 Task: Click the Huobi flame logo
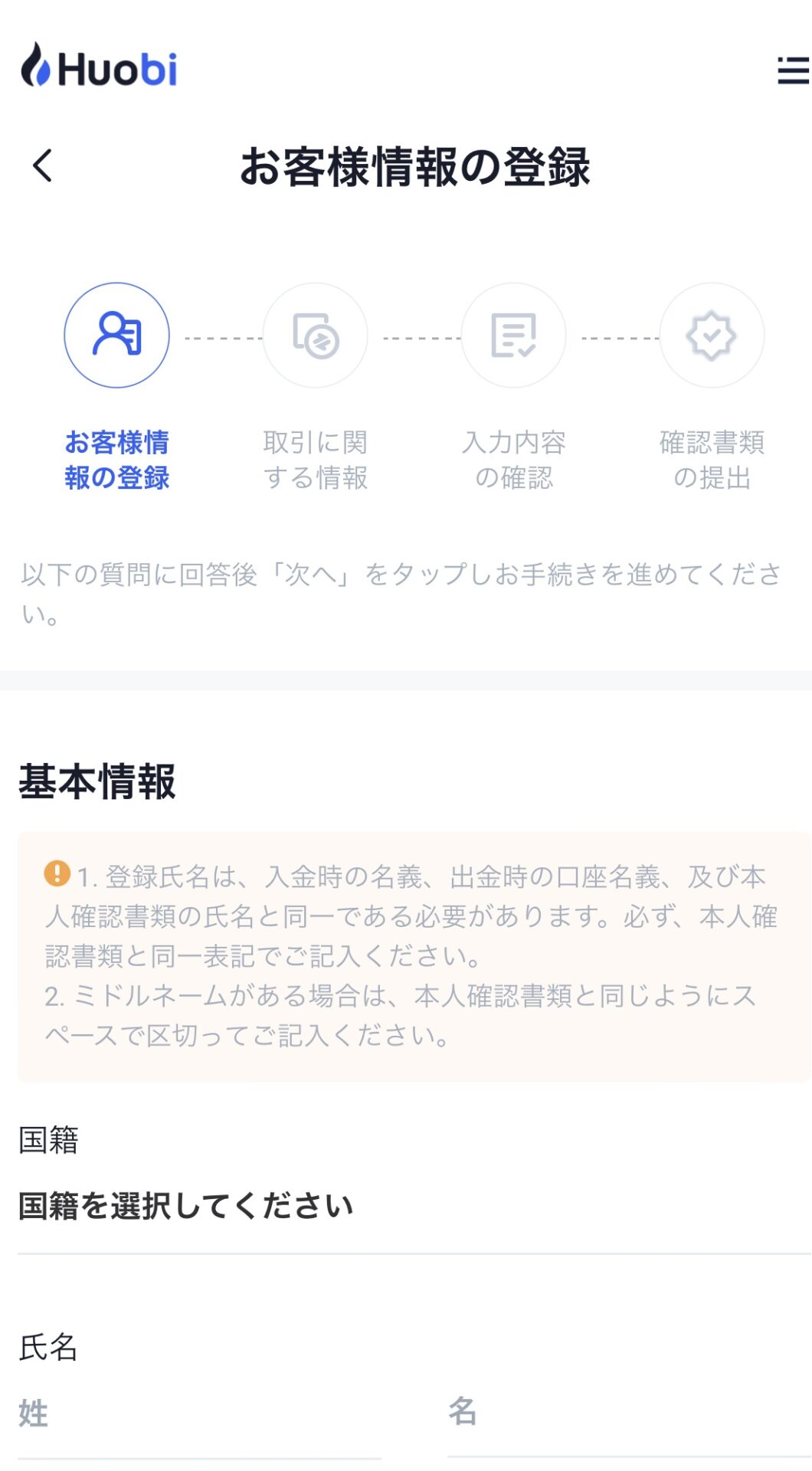[x=39, y=69]
